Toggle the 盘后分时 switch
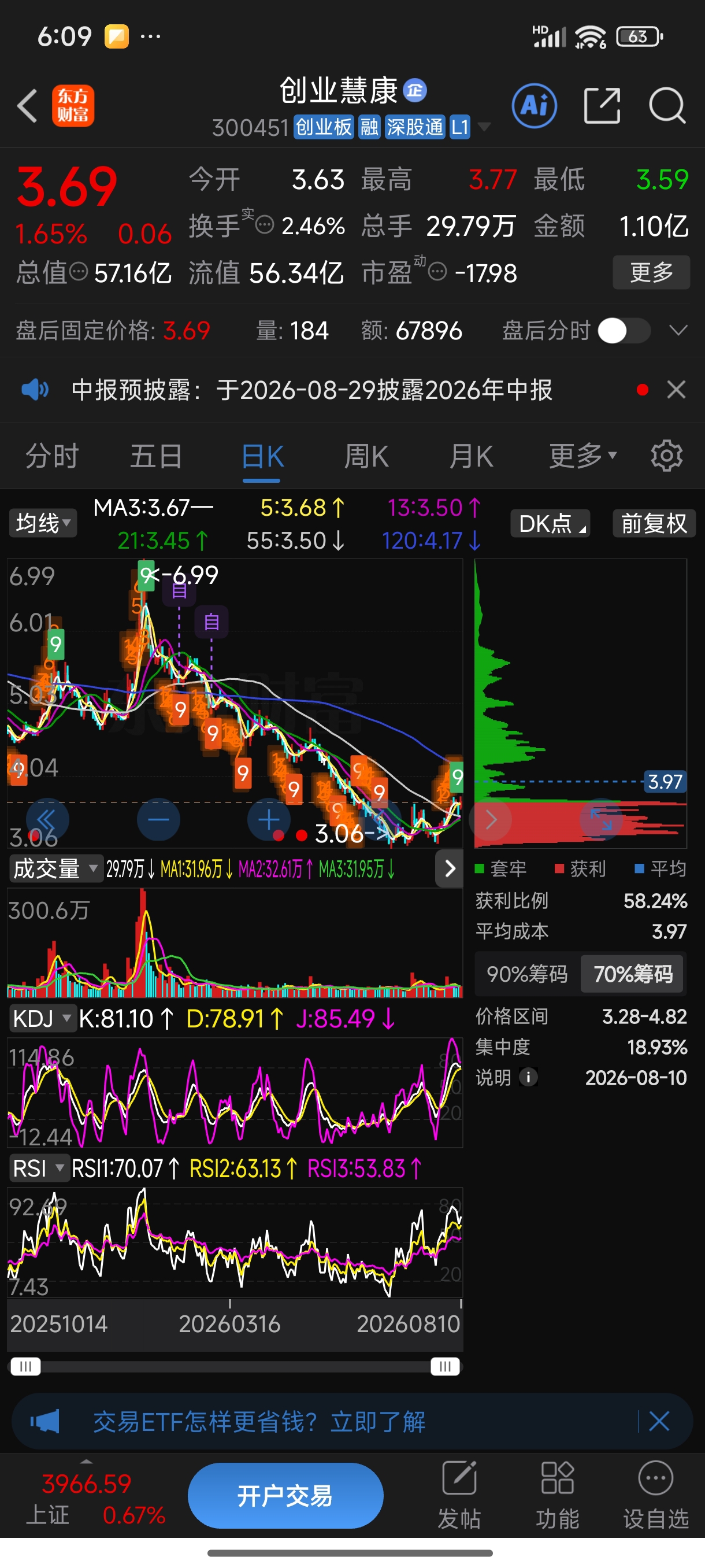This screenshot has height=1568, width=705. click(x=624, y=331)
